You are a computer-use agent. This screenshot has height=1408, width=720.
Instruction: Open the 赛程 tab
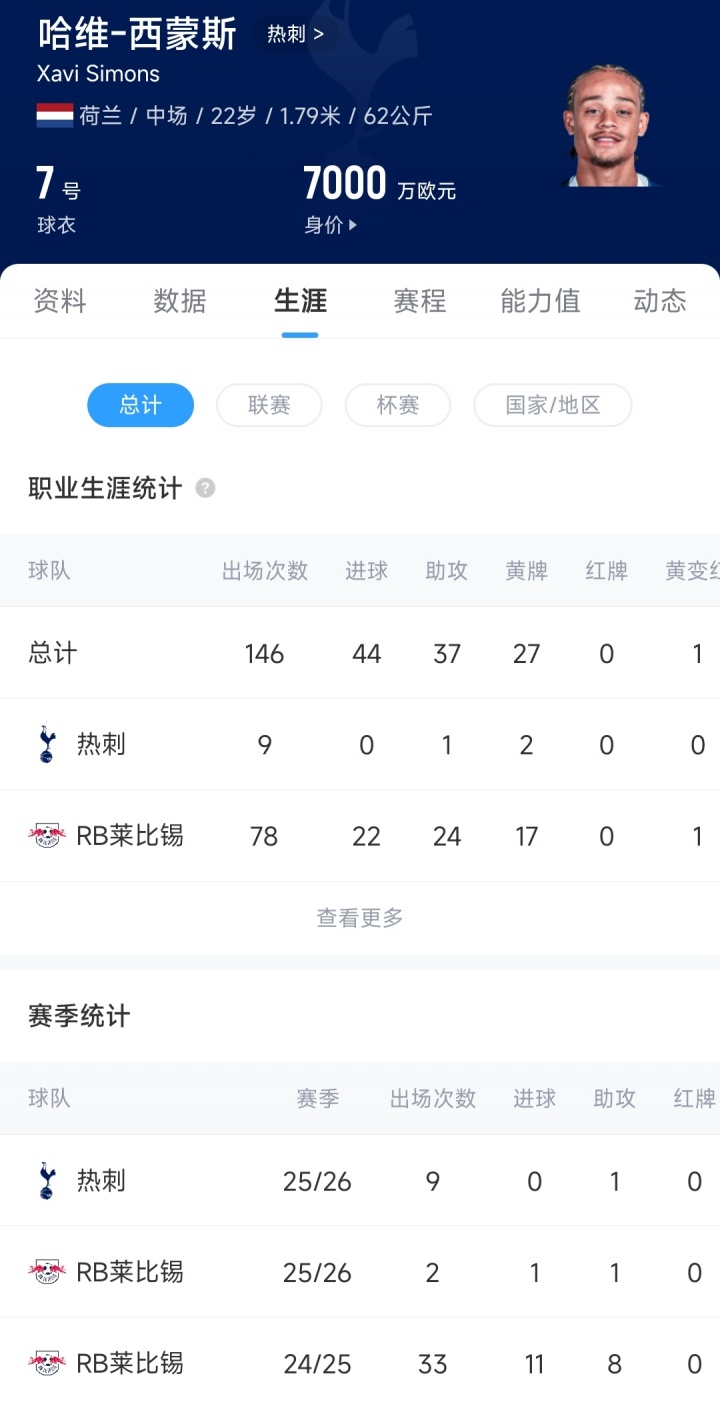pos(420,301)
